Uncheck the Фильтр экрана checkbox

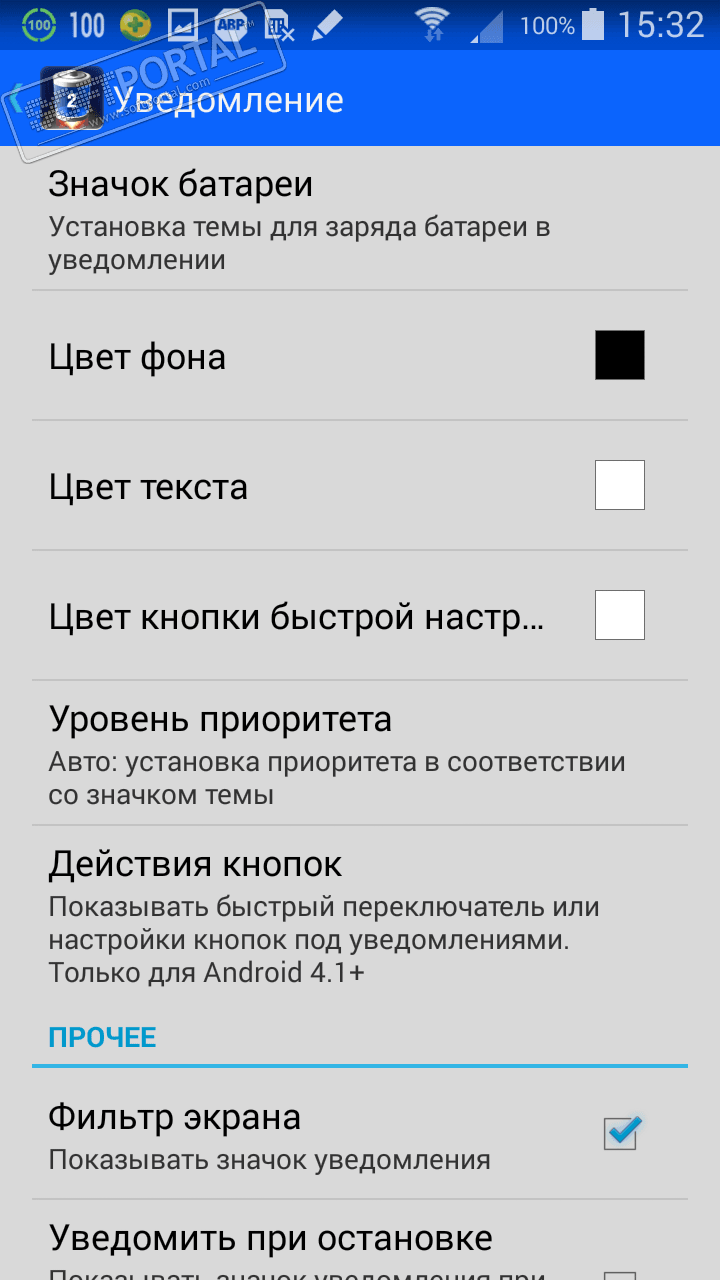coord(620,1133)
